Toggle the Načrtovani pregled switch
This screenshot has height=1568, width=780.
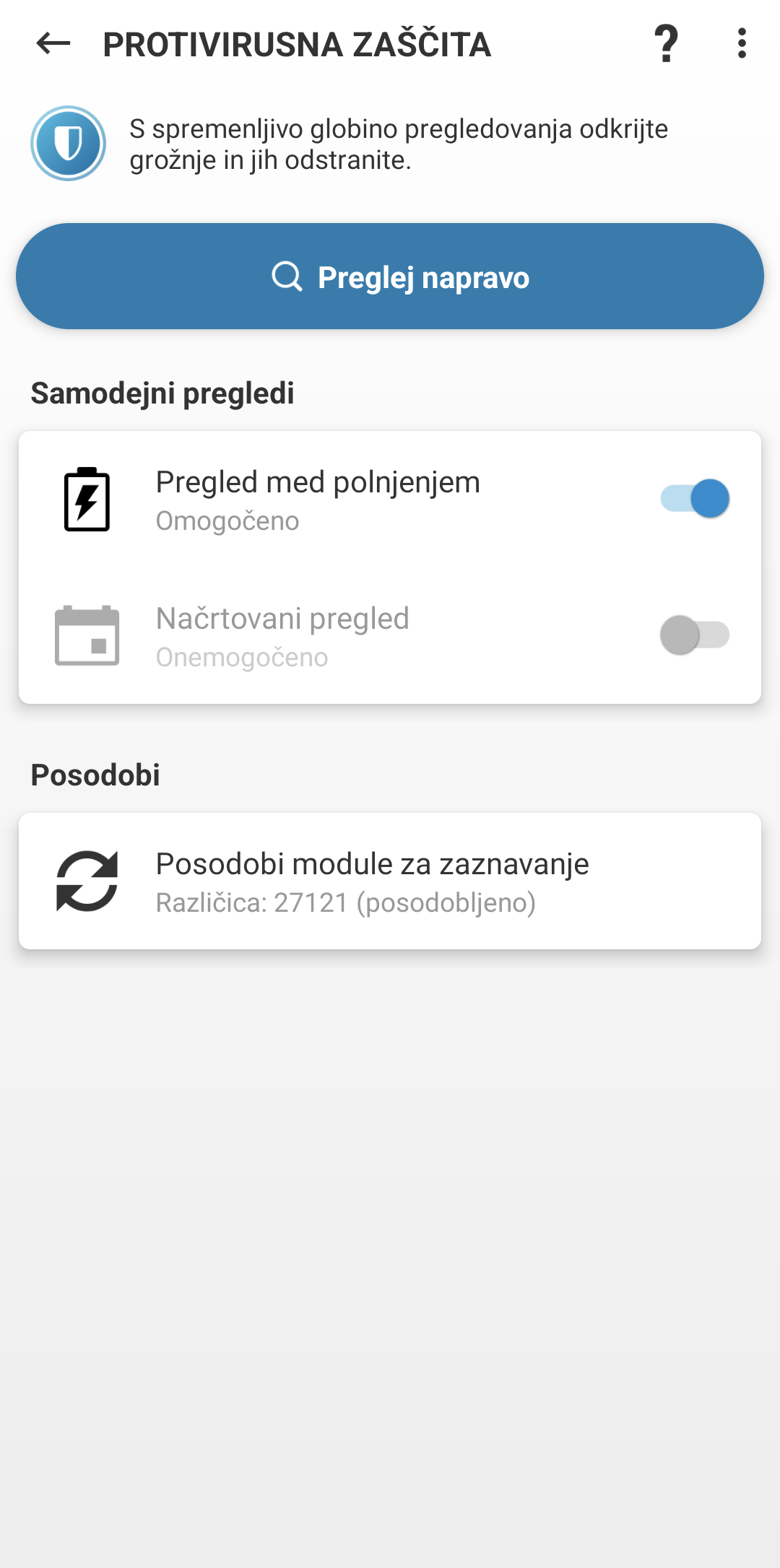click(x=695, y=635)
